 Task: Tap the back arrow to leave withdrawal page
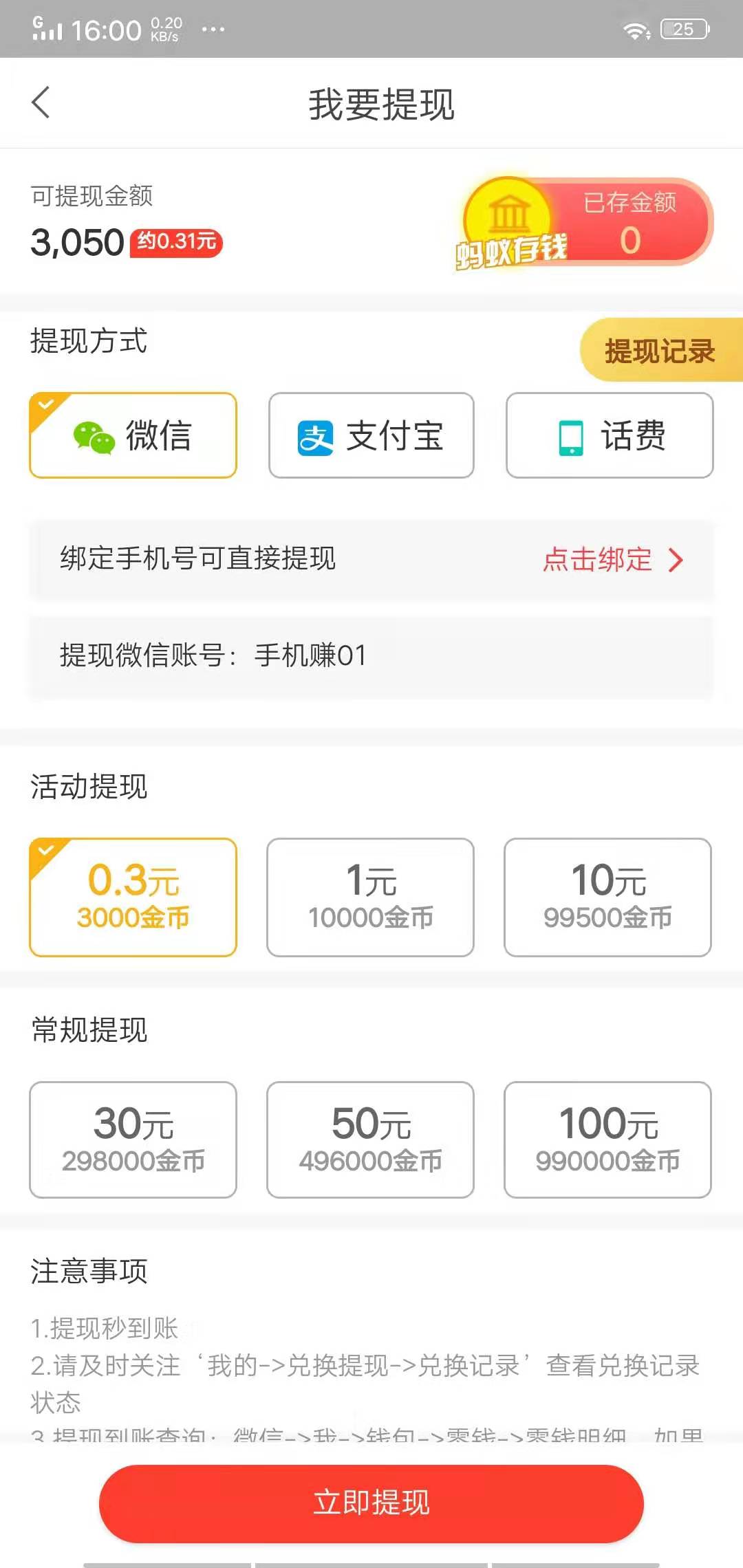(x=41, y=103)
